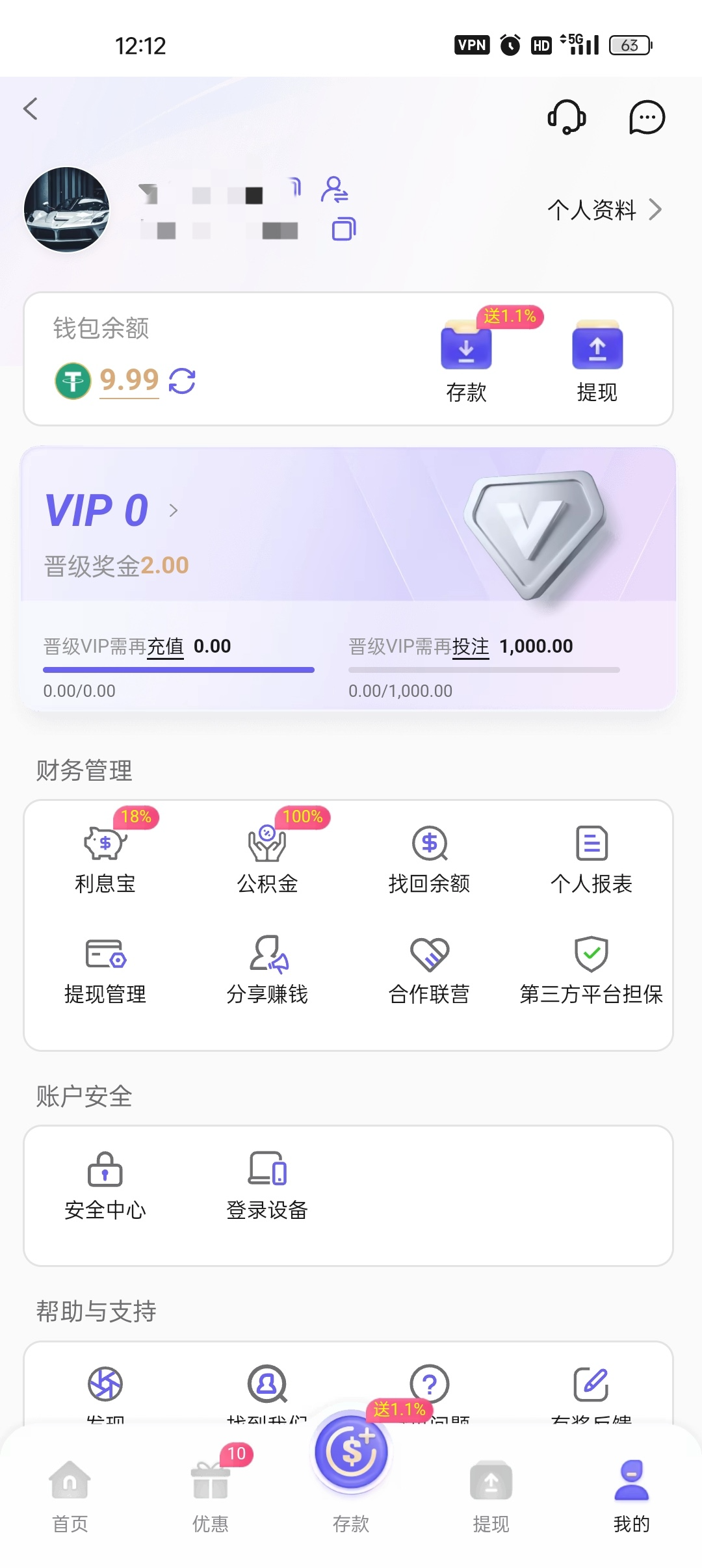
Task: Open 安全中心
Action: click(105, 1186)
